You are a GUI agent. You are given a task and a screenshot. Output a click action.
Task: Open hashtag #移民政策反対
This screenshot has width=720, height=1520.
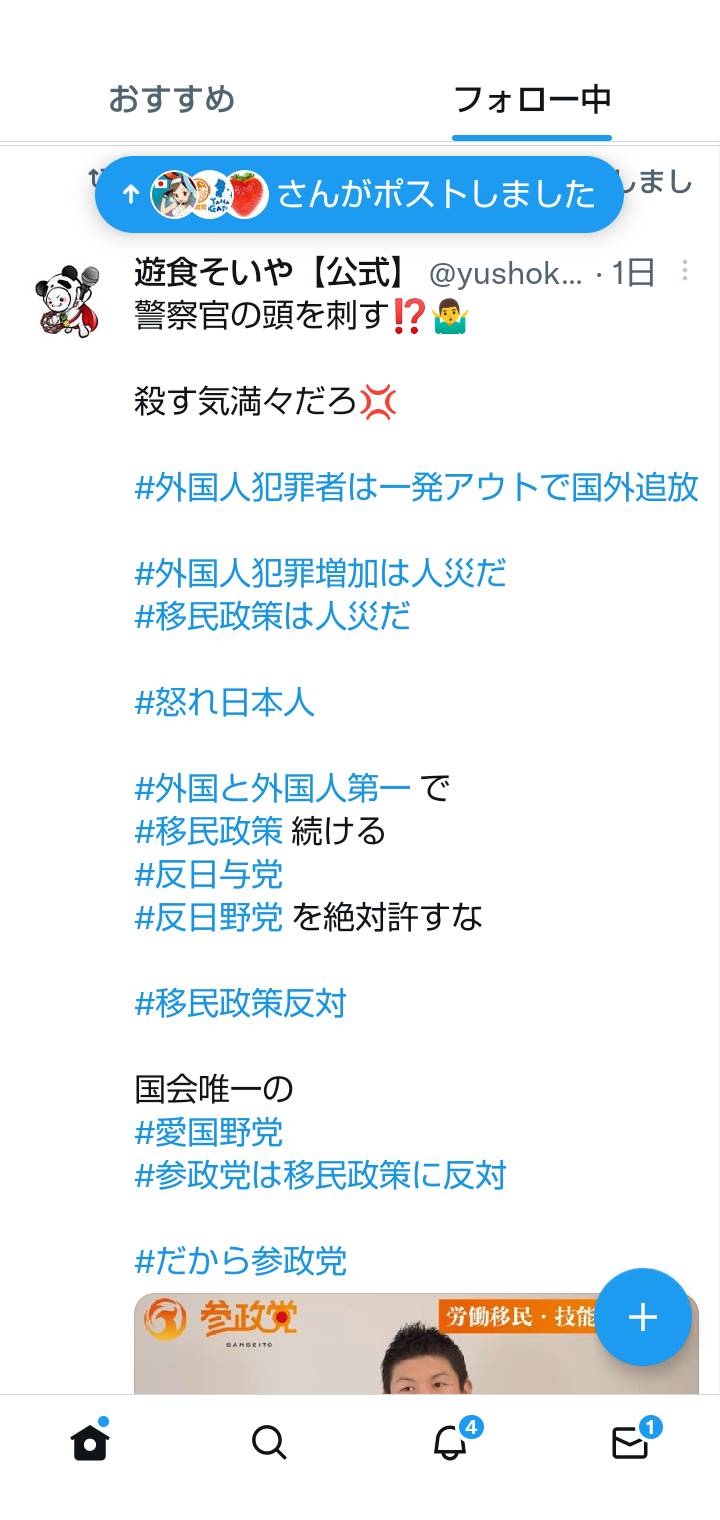[240, 1003]
